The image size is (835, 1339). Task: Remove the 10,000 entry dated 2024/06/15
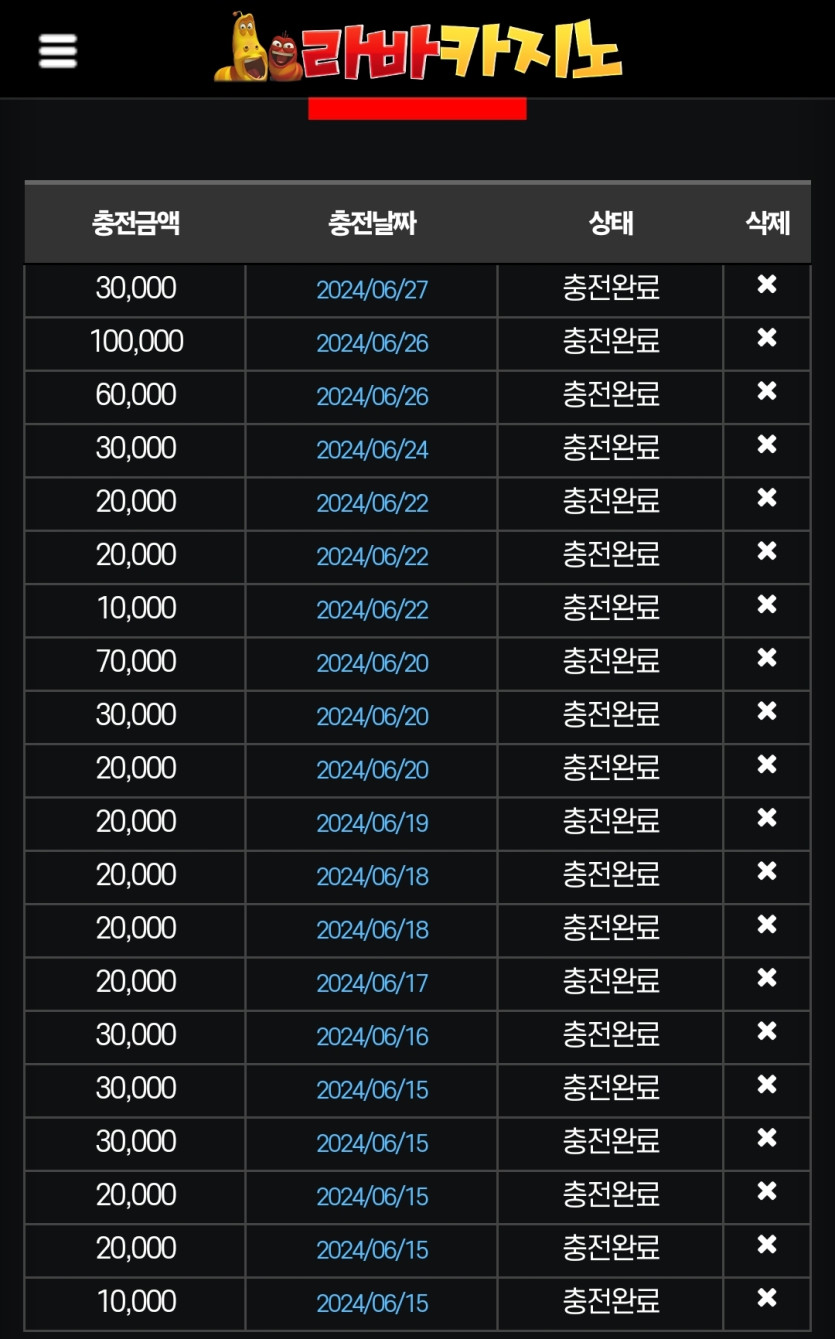[x=767, y=1298]
